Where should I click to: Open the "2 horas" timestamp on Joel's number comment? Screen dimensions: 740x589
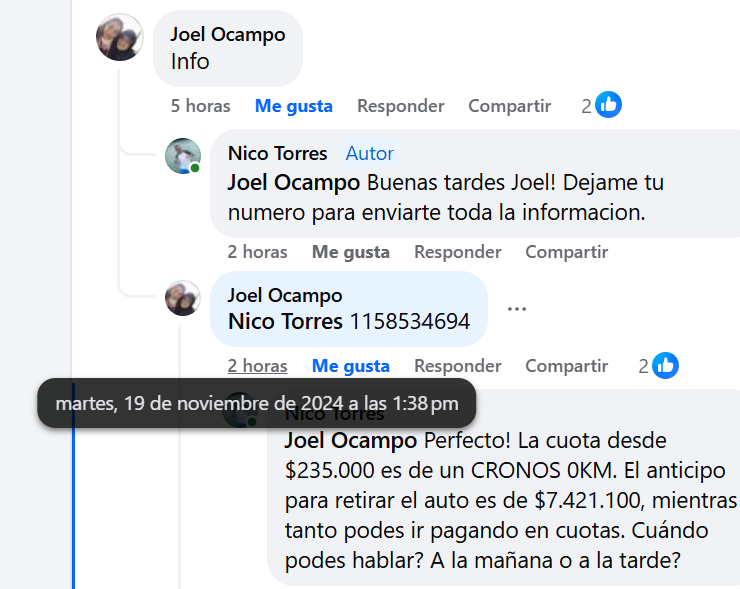pos(257,366)
